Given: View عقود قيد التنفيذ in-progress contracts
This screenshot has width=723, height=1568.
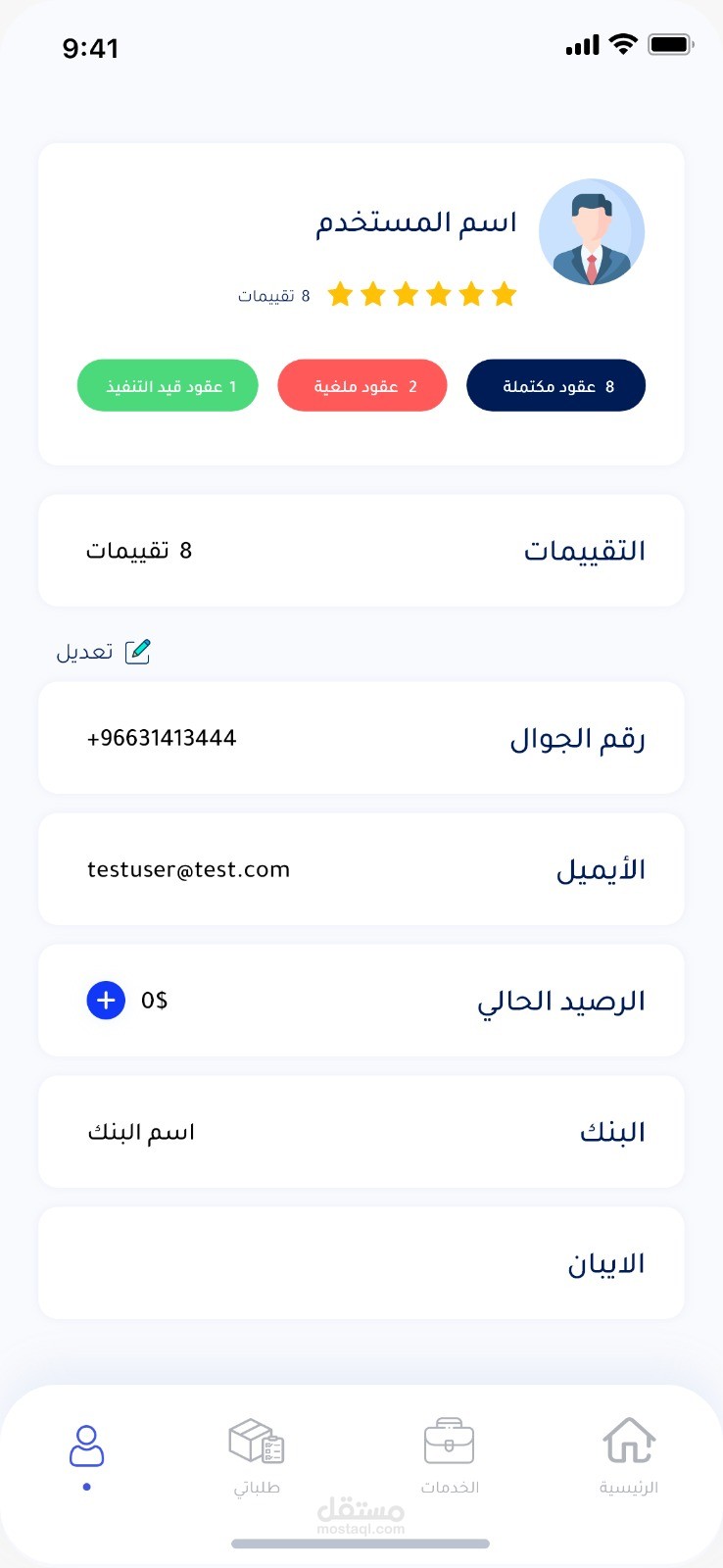Looking at the screenshot, I should (168, 386).
